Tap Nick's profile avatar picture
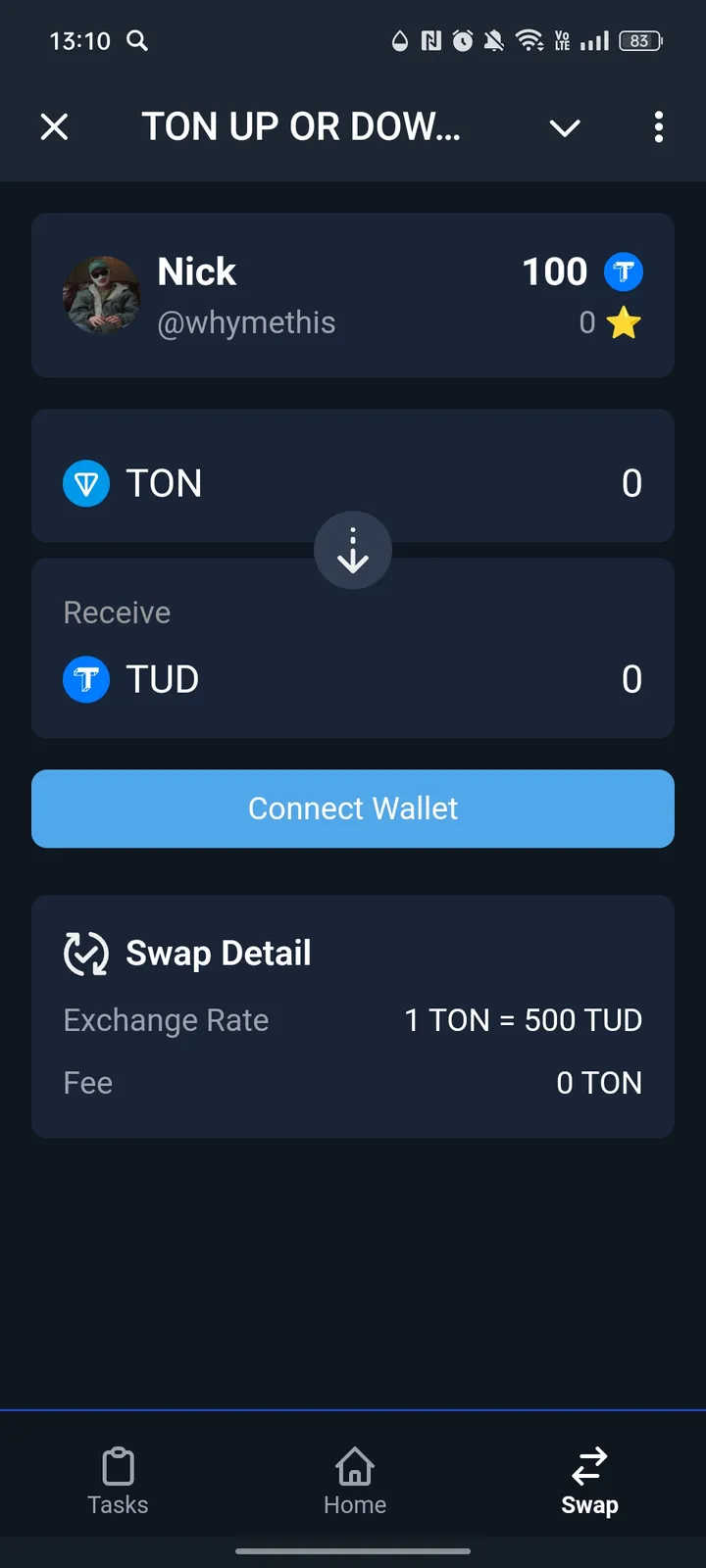This screenshot has height=1568, width=706. coord(101,295)
